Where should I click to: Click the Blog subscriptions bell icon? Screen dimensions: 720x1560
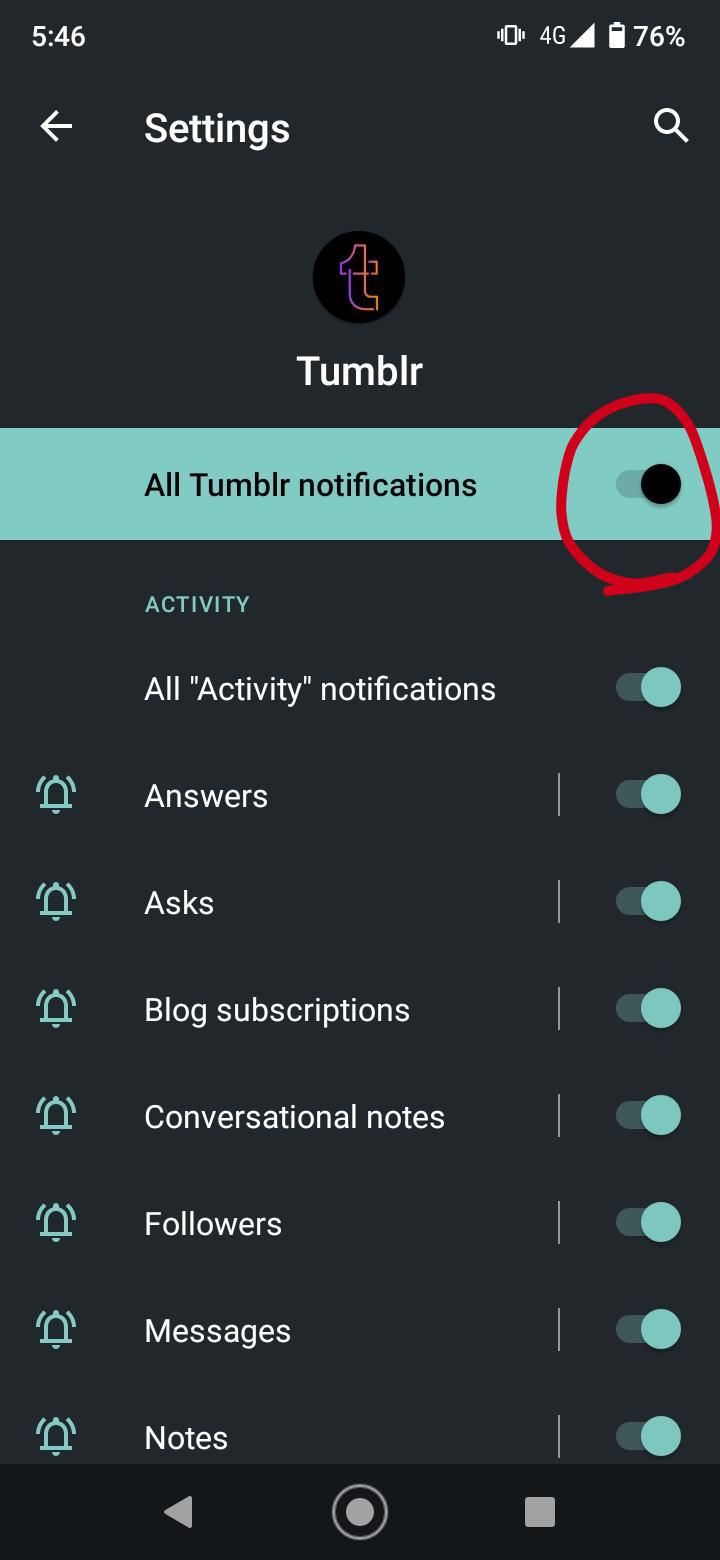(56, 1008)
